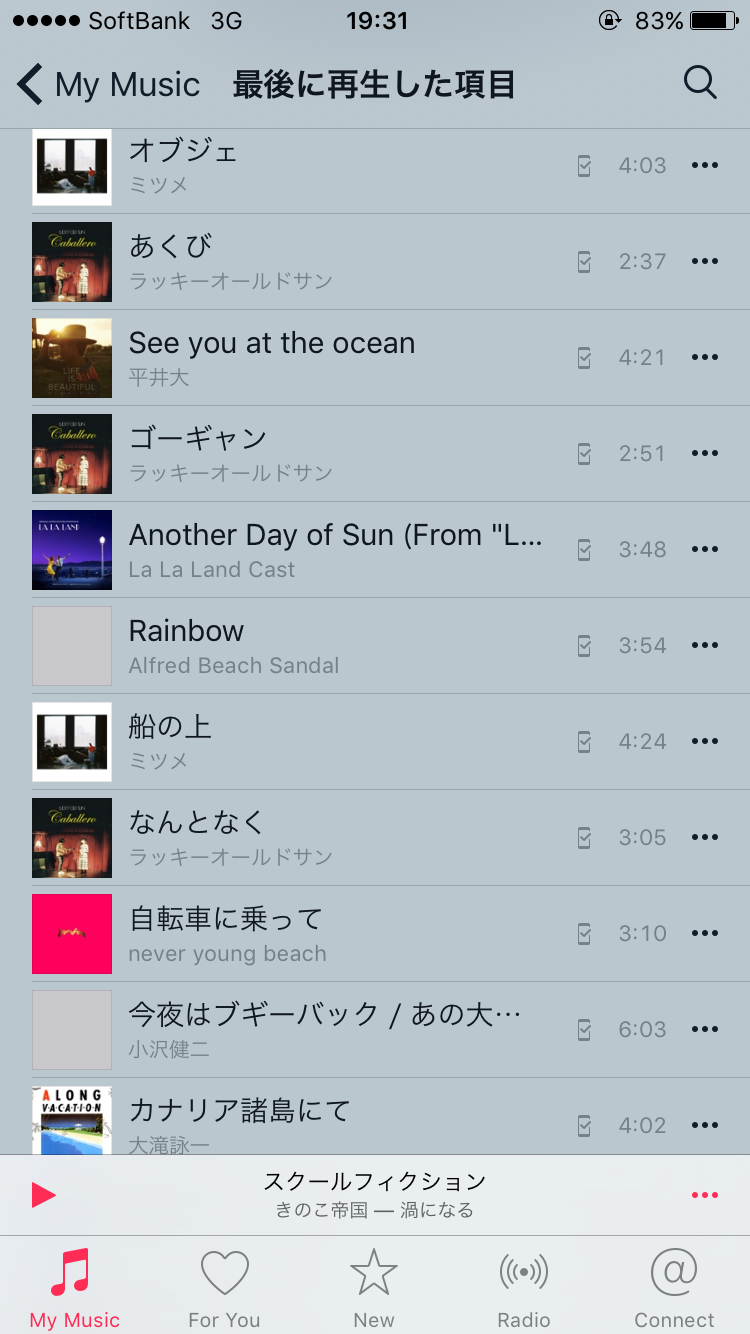Viewport: 750px width, 1334px height.
Task: Play スクールフィクション in the mini player
Action: pyautogui.click(x=42, y=1195)
